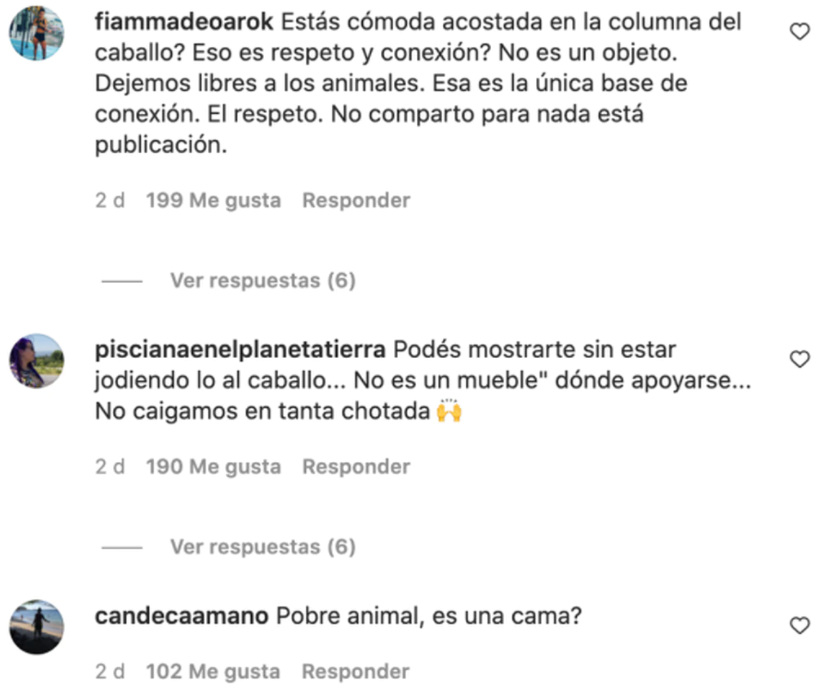This screenshot has width=823, height=689.
Task: Reply to candecaamano's comment
Action: point(356,671)
